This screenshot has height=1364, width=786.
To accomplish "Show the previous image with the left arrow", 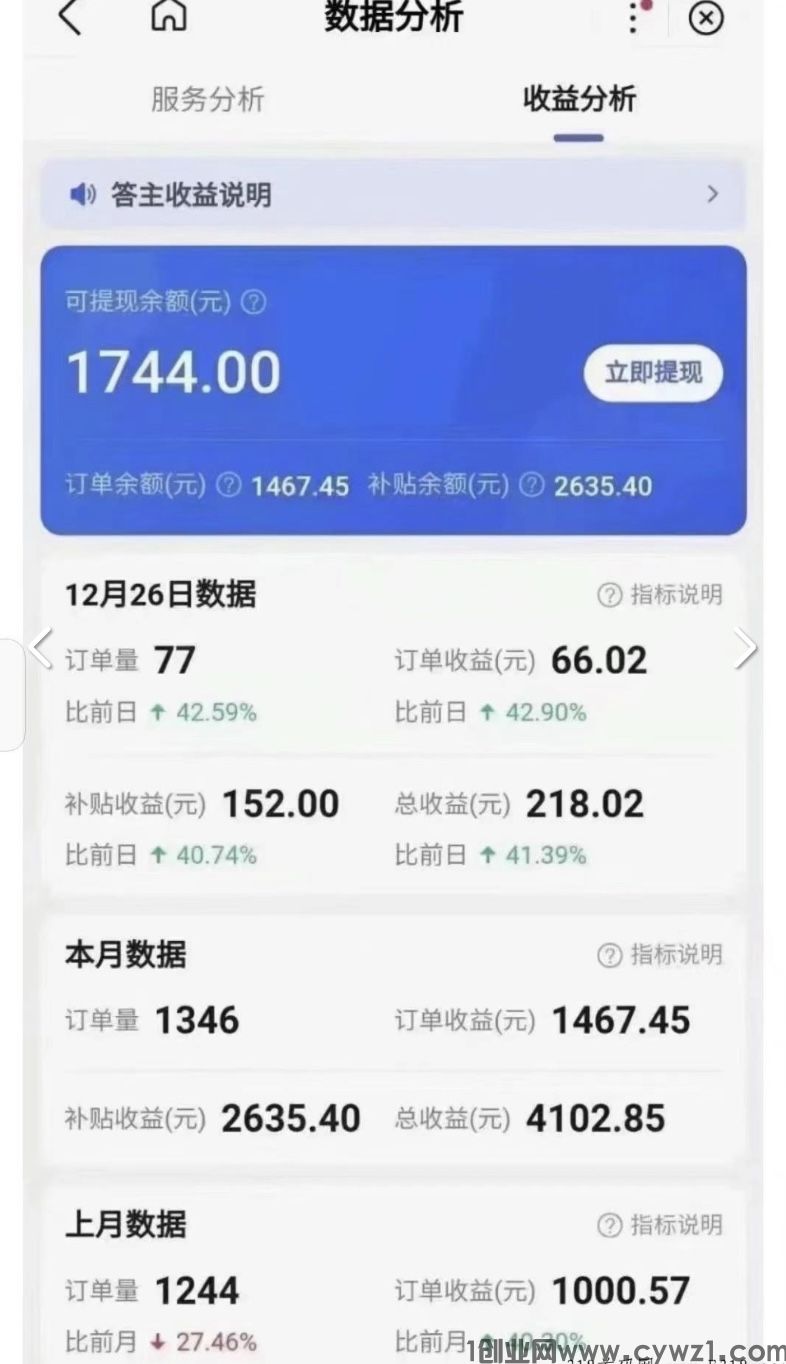I will pos(42,649).
